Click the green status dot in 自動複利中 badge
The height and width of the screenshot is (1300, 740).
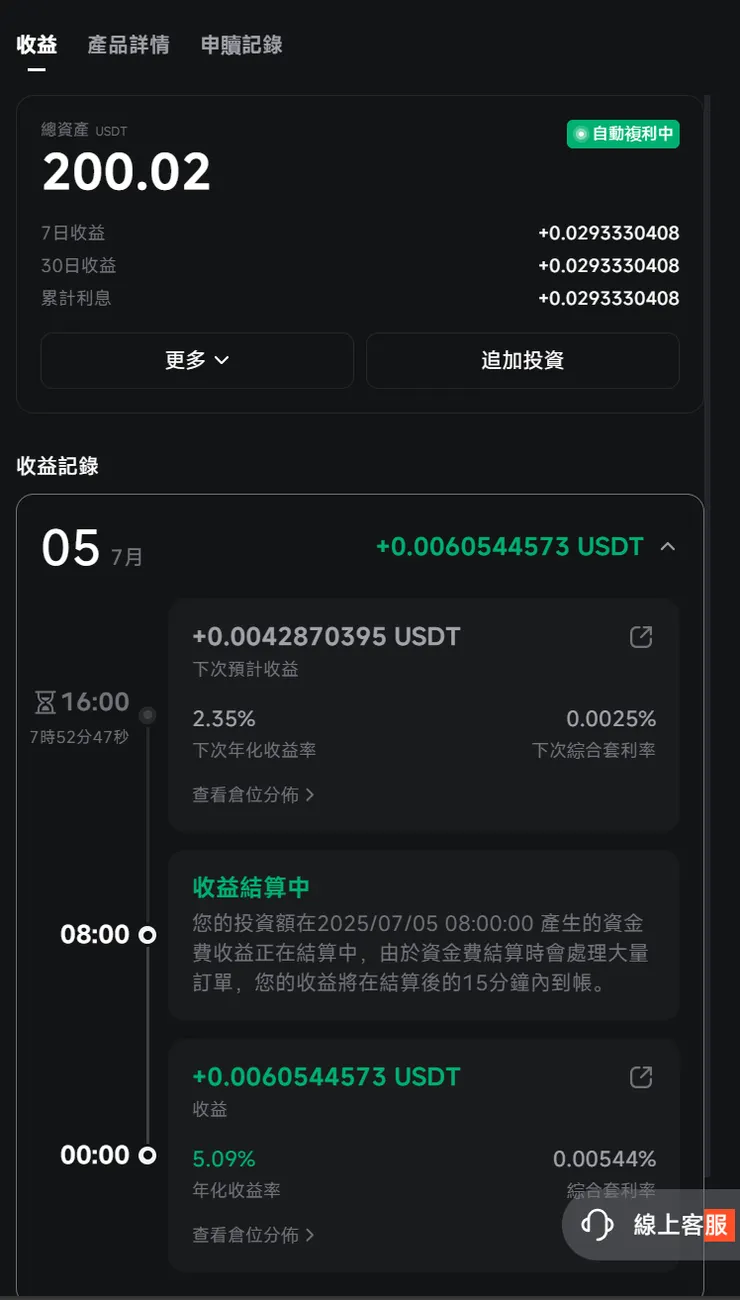pos(580,134)
